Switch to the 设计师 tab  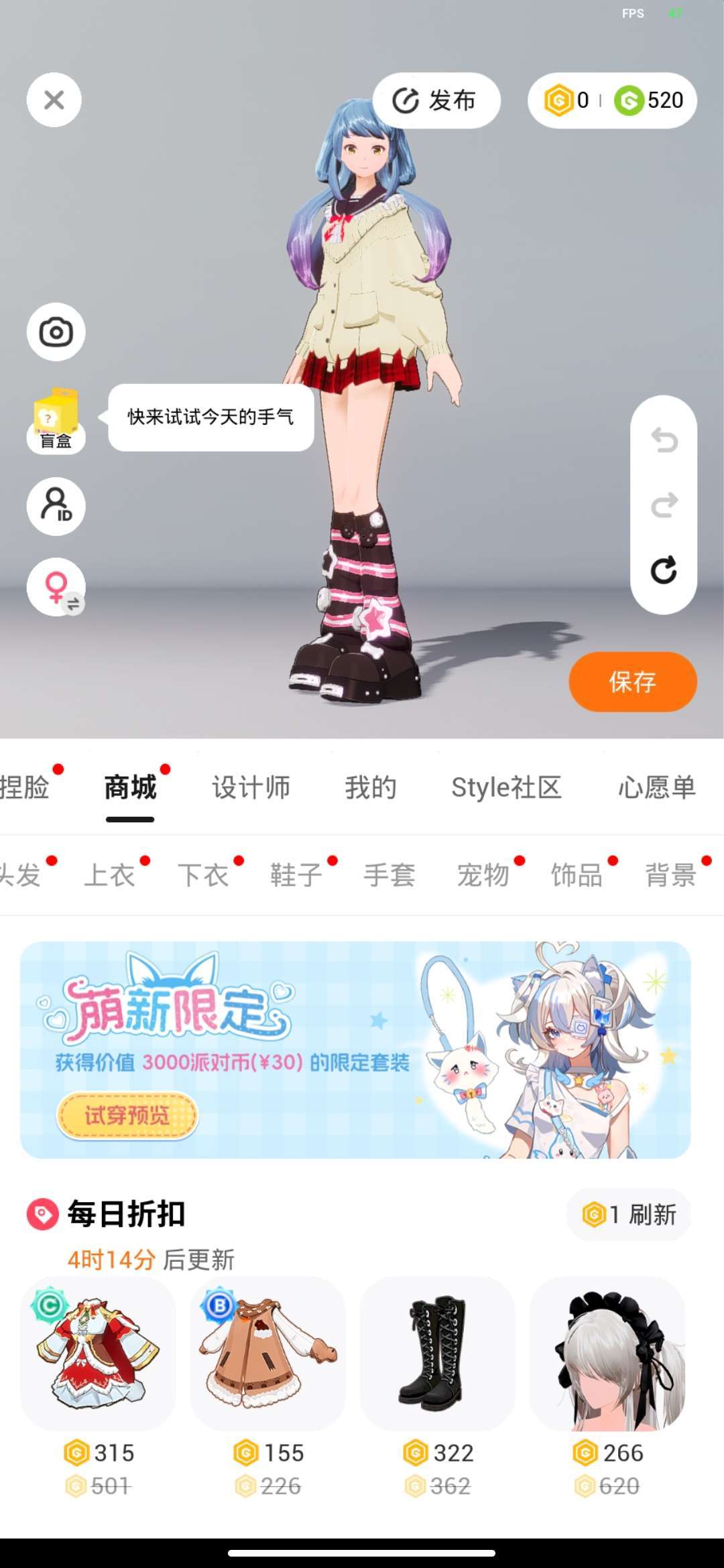coord(251,787)
